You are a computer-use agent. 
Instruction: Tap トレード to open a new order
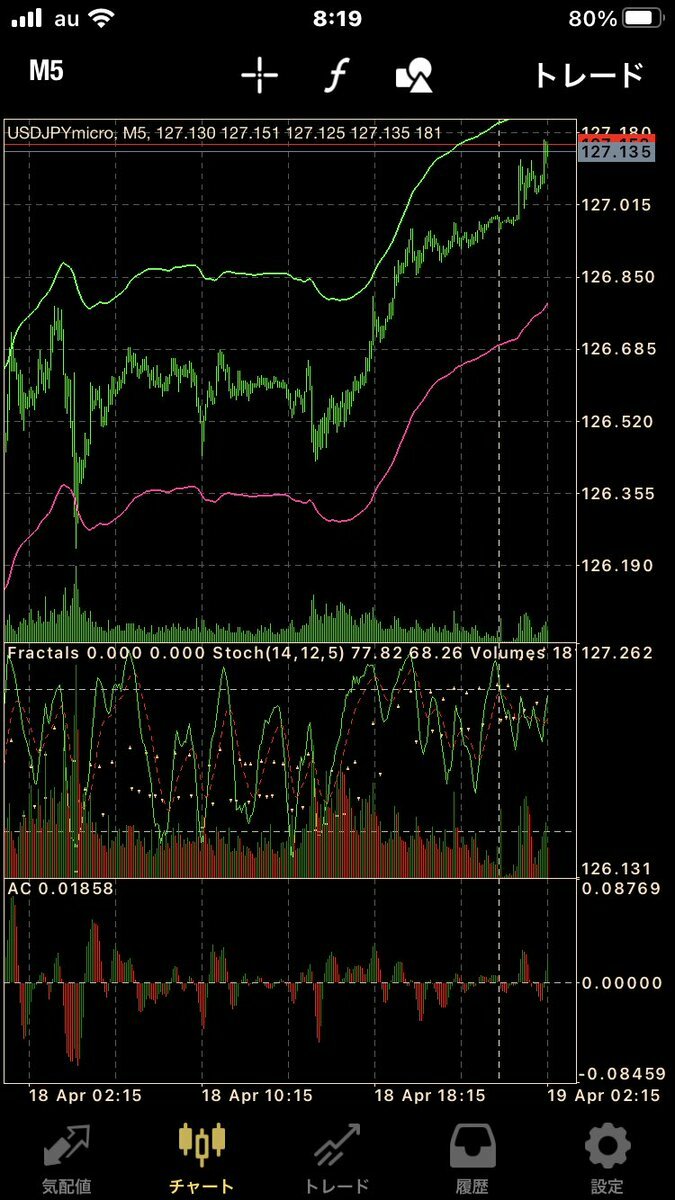pyautogui.click(x=586, y=75)
